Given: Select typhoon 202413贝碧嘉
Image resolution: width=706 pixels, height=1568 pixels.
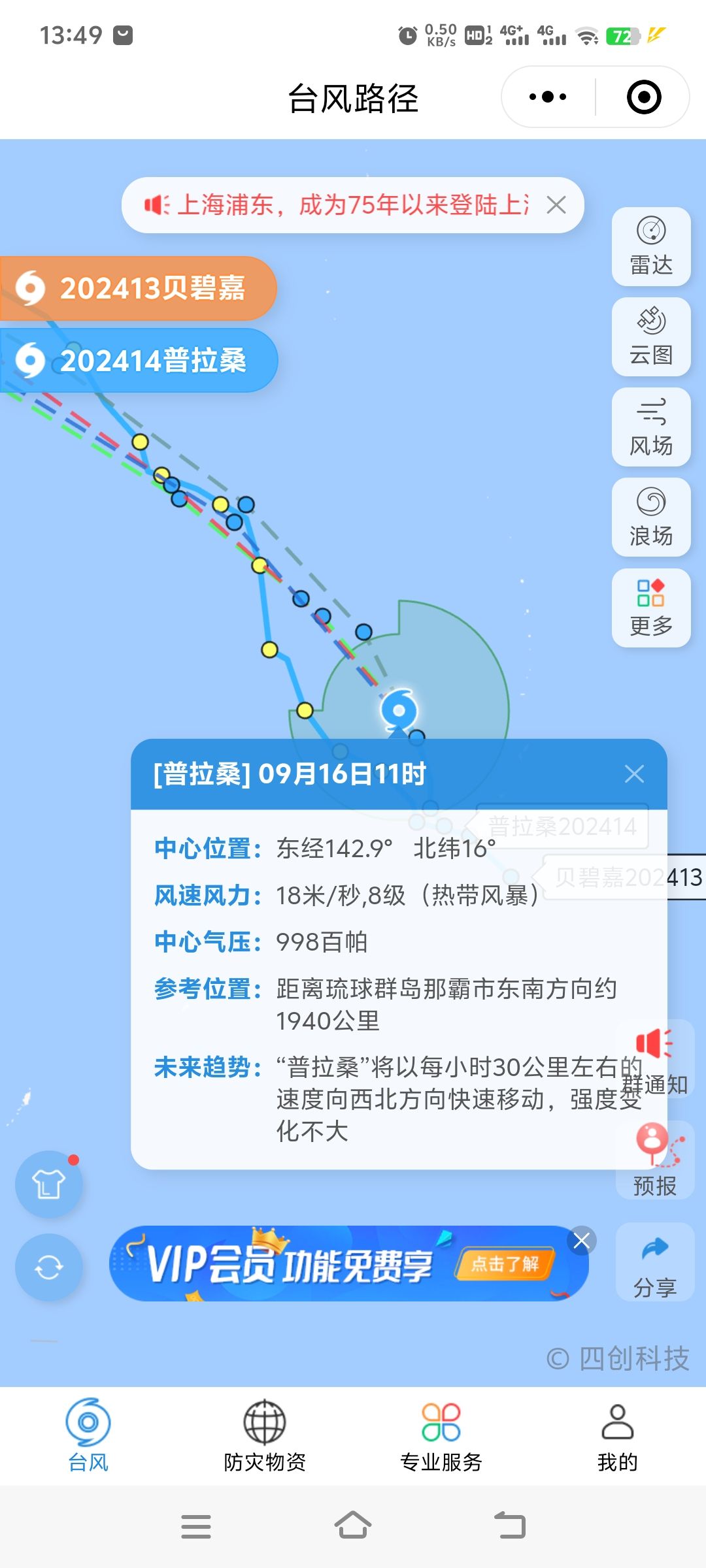Looking at the screenshot, I should (137, 288).
